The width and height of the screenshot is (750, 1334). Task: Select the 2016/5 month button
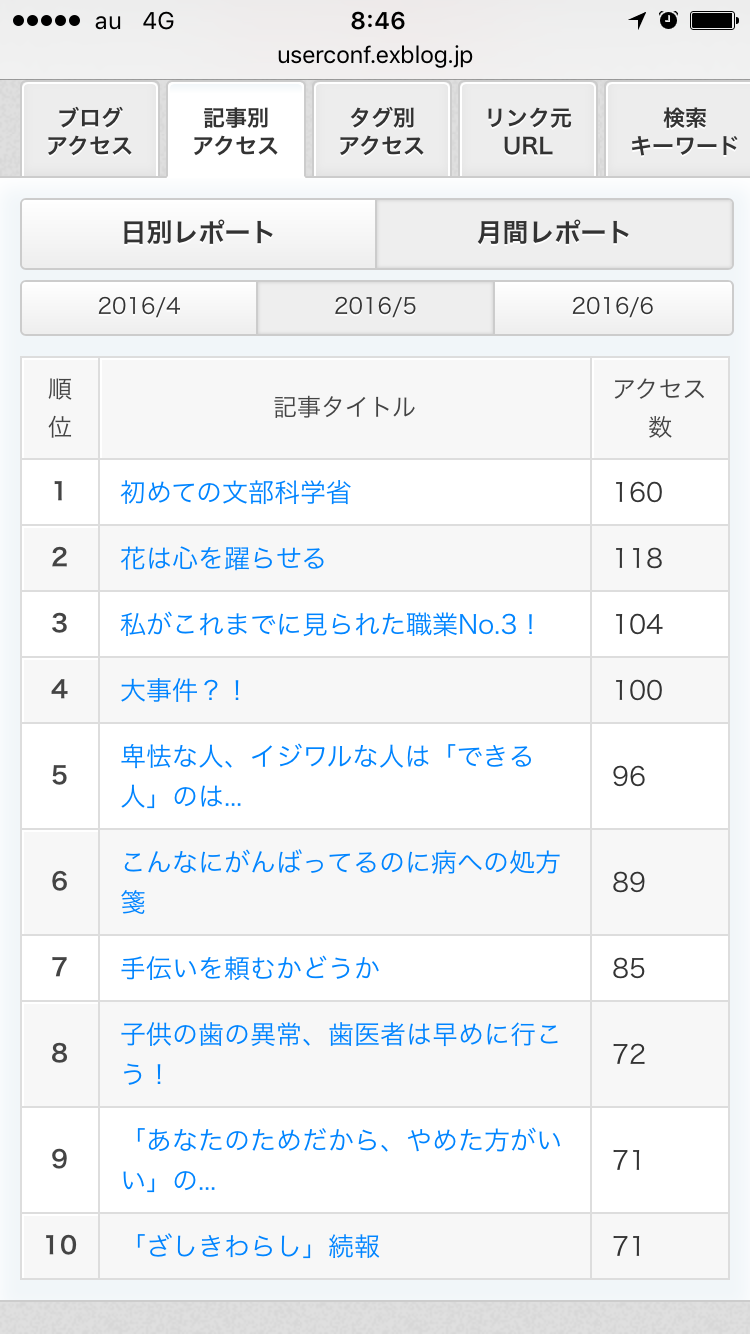tap(375, 307)
